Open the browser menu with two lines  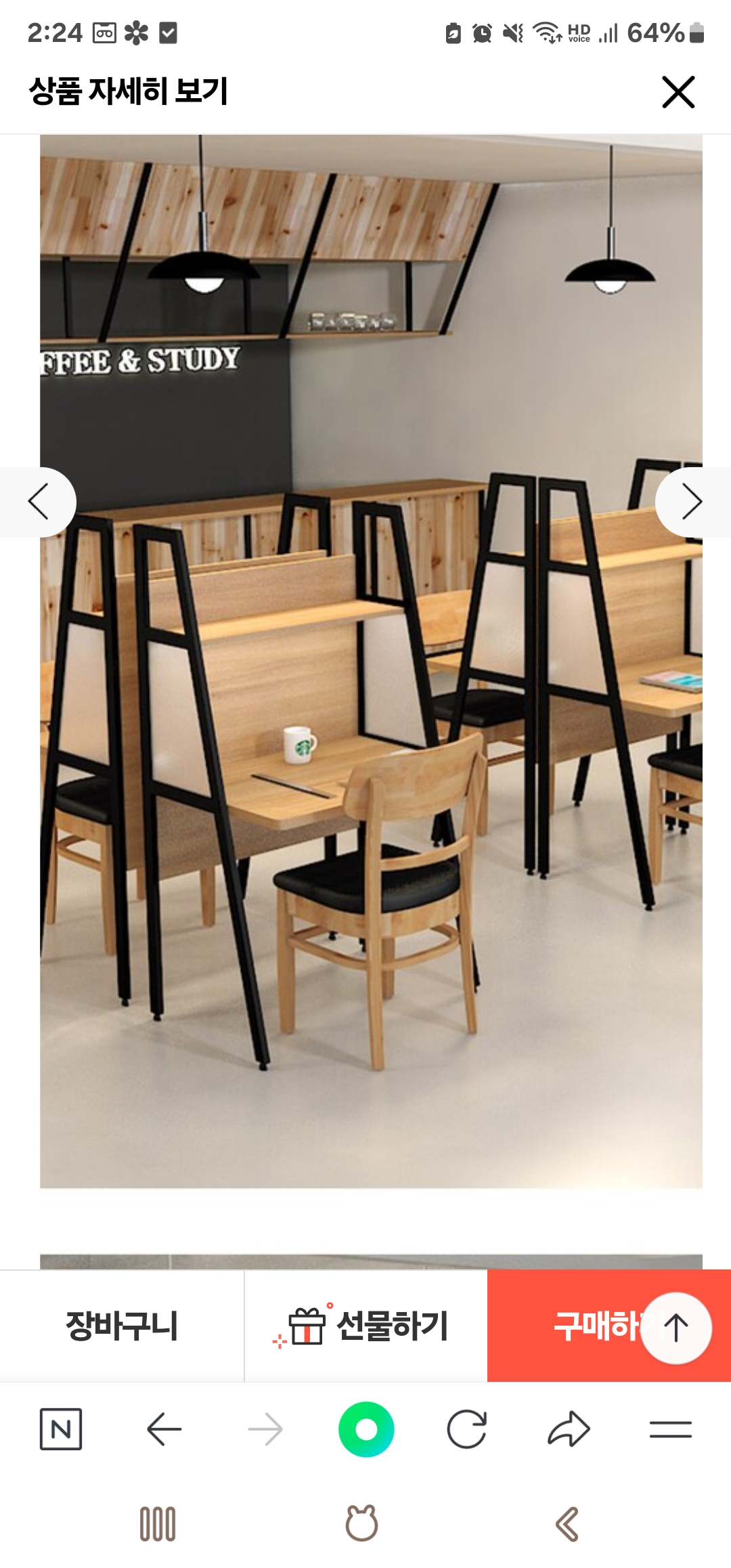[670, 1429]
